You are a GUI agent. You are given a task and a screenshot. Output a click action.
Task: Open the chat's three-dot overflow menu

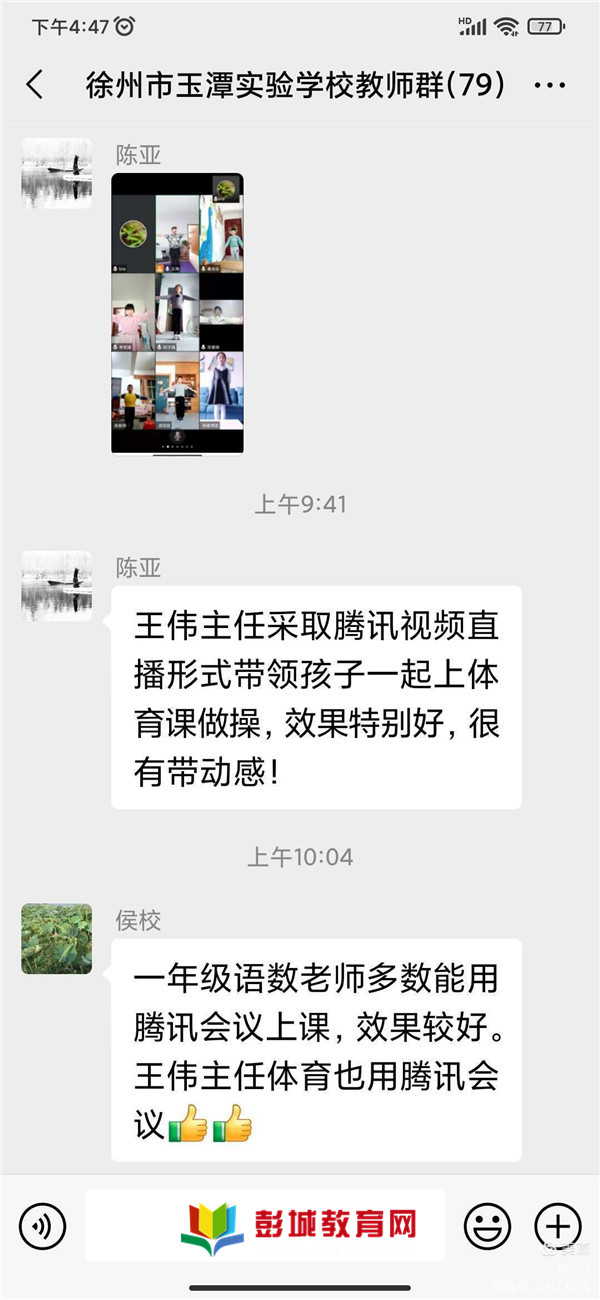pyautogui.click(x=550, y=86)
